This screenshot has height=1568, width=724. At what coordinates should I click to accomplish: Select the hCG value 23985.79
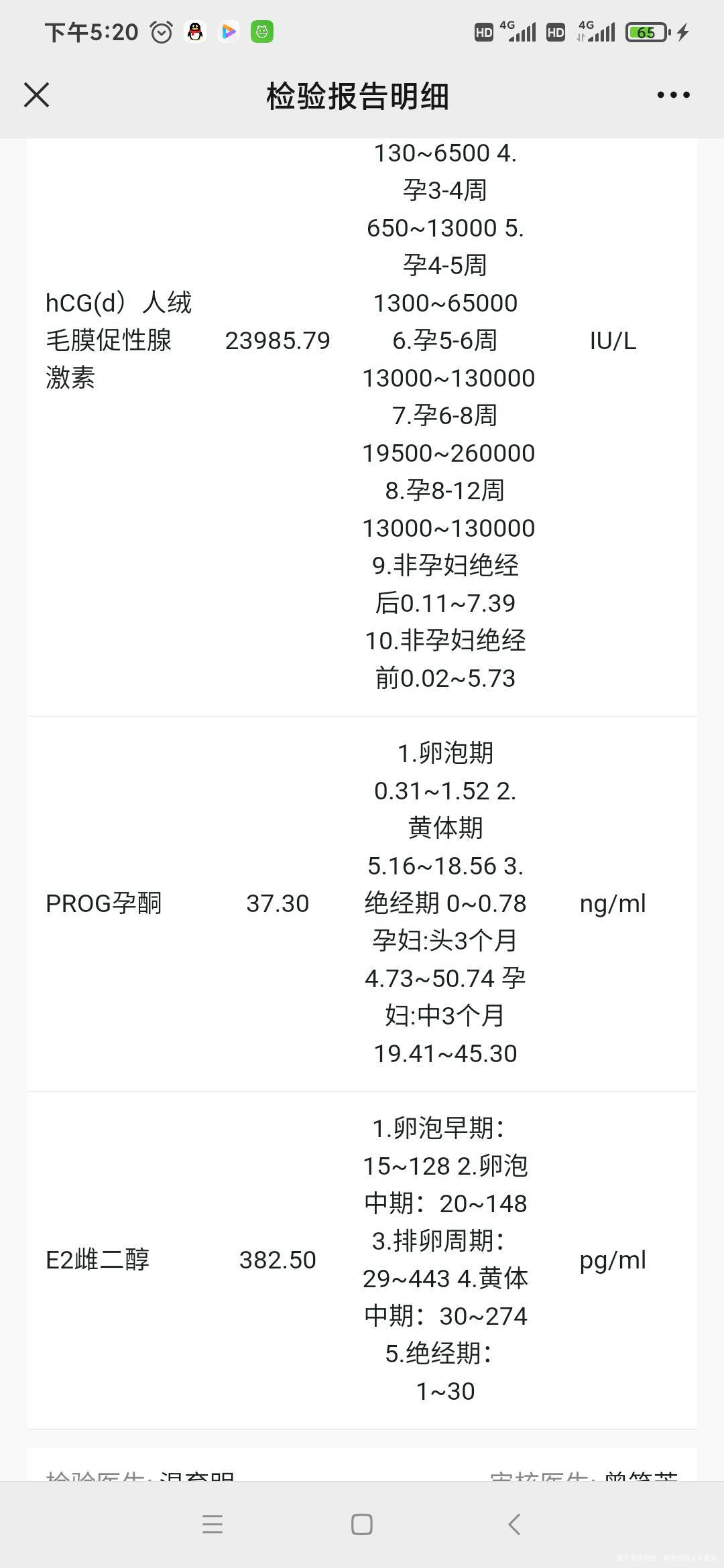click(x=278, y=341)
